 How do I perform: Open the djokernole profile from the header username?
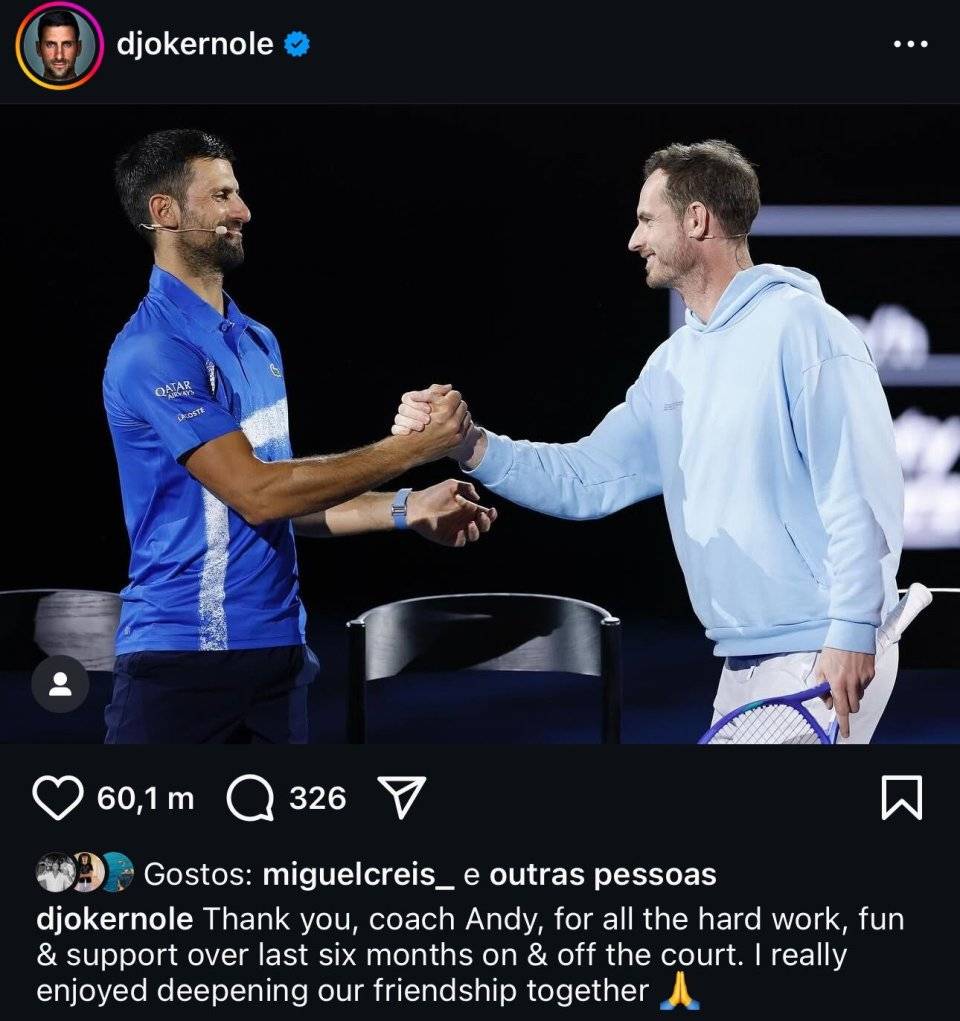(x=195, y=44)
